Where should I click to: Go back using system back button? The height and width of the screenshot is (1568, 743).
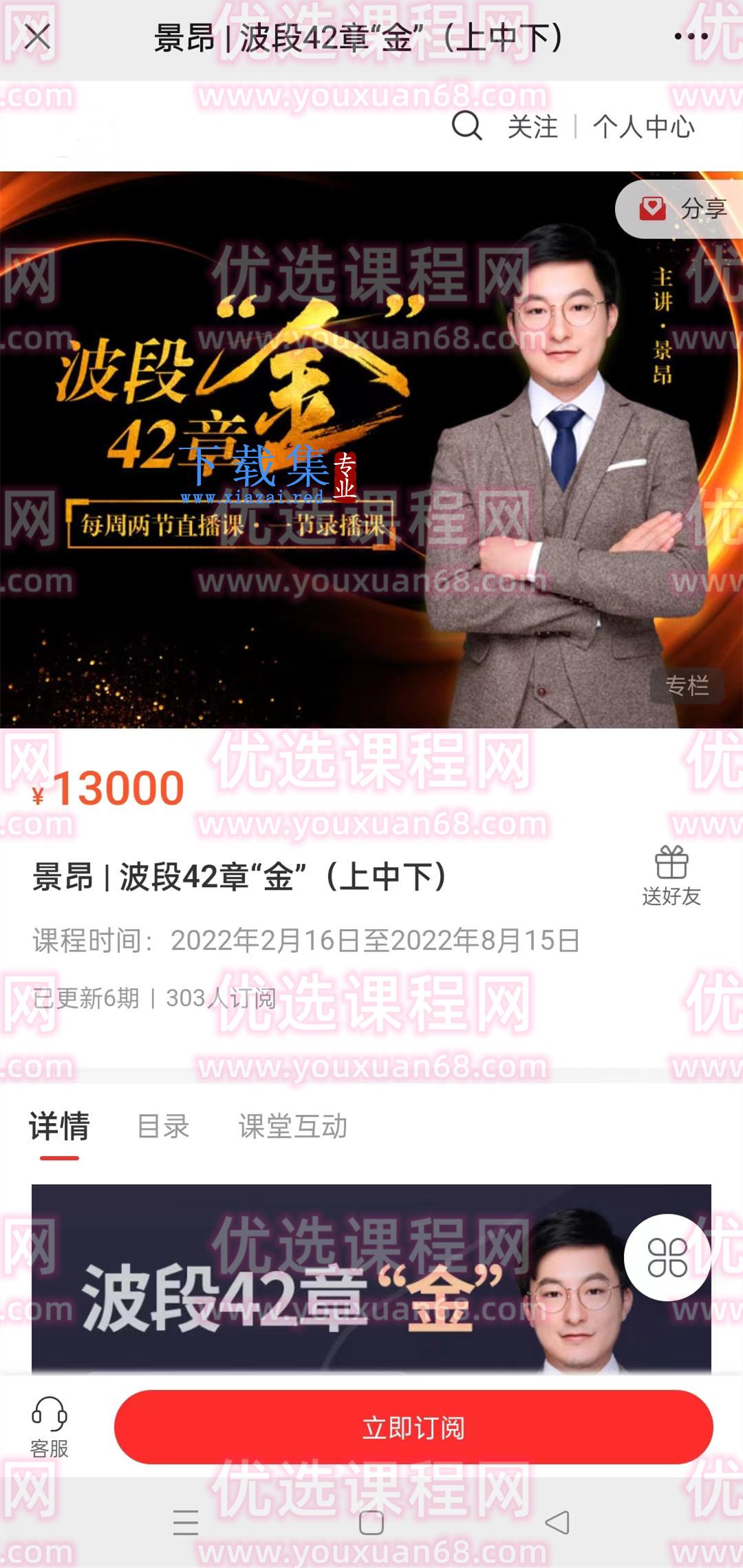tap(557, 1523)
